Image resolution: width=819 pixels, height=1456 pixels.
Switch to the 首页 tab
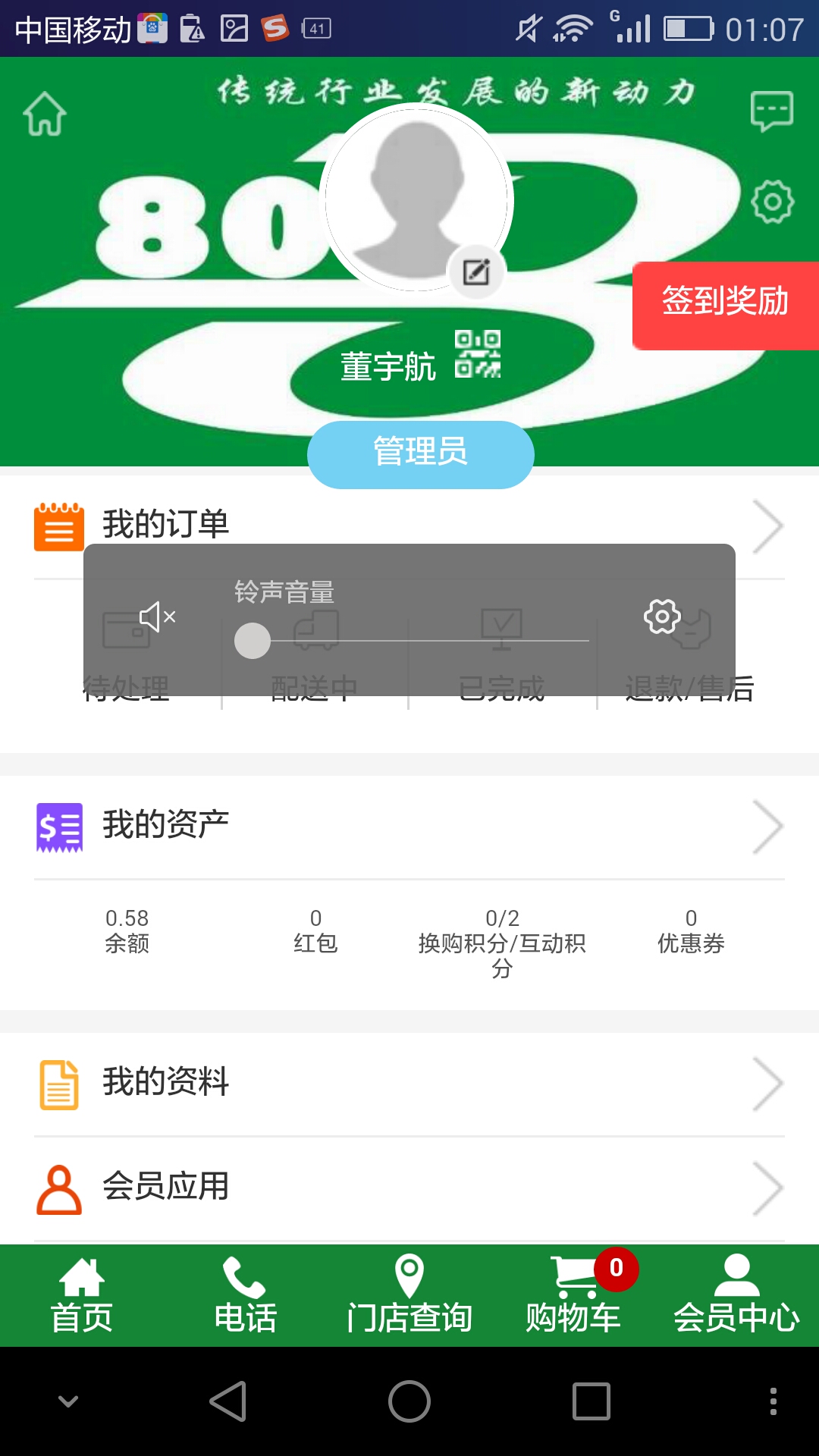(x=82, y=1297)
